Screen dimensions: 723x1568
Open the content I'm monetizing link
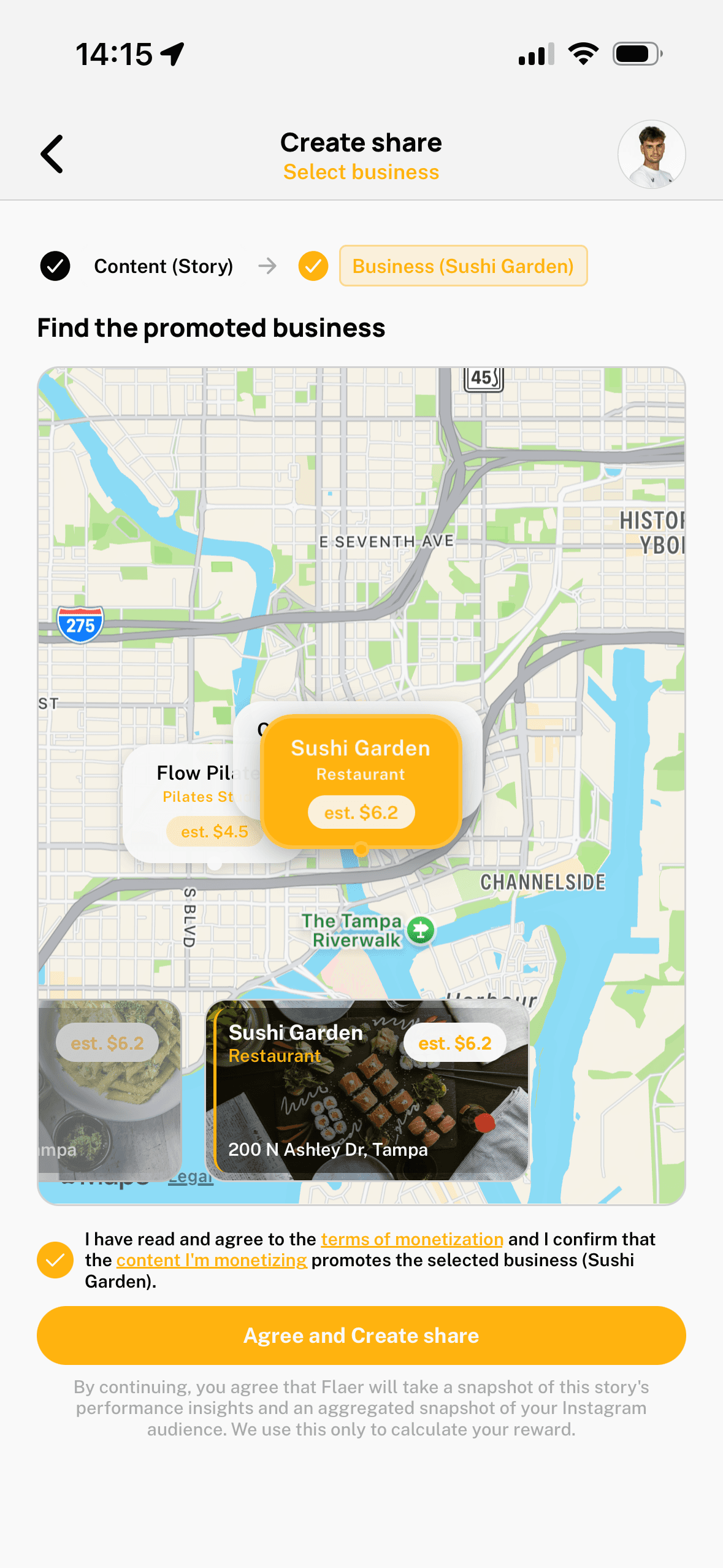coord(211,1260)
